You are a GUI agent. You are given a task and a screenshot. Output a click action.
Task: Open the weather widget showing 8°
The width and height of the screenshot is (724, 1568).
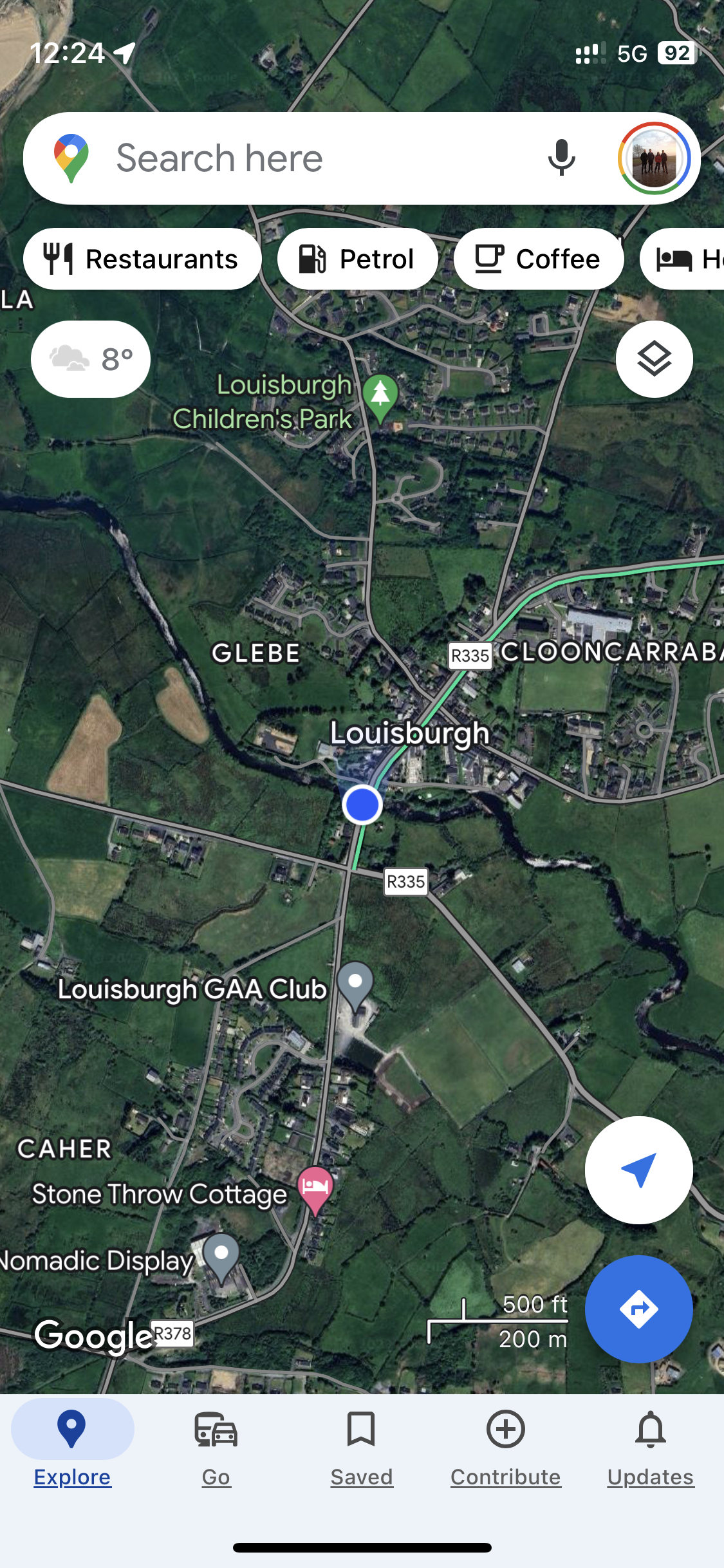tap(91, 359)
